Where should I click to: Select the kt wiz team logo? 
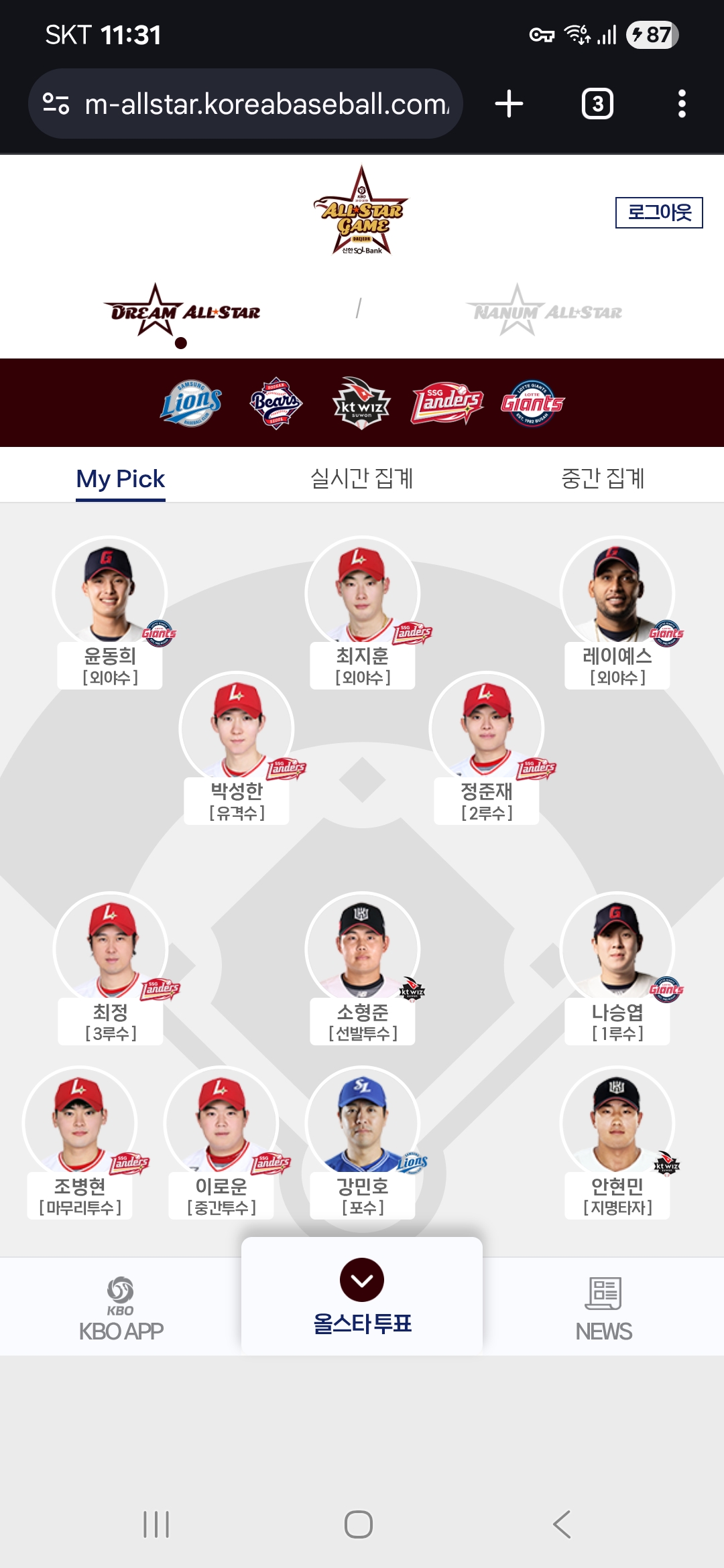click(x=362, y=403)
